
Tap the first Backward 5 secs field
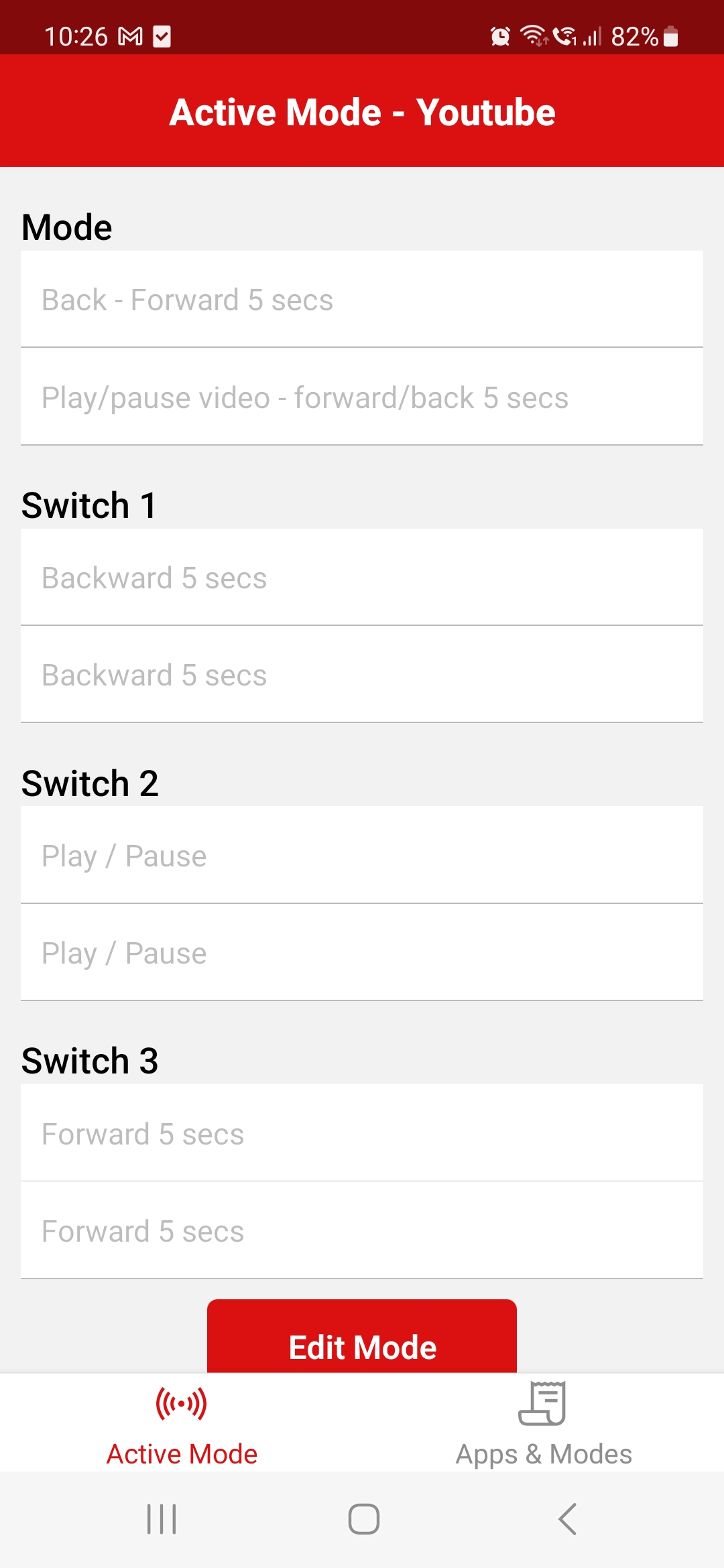[362, 578]
